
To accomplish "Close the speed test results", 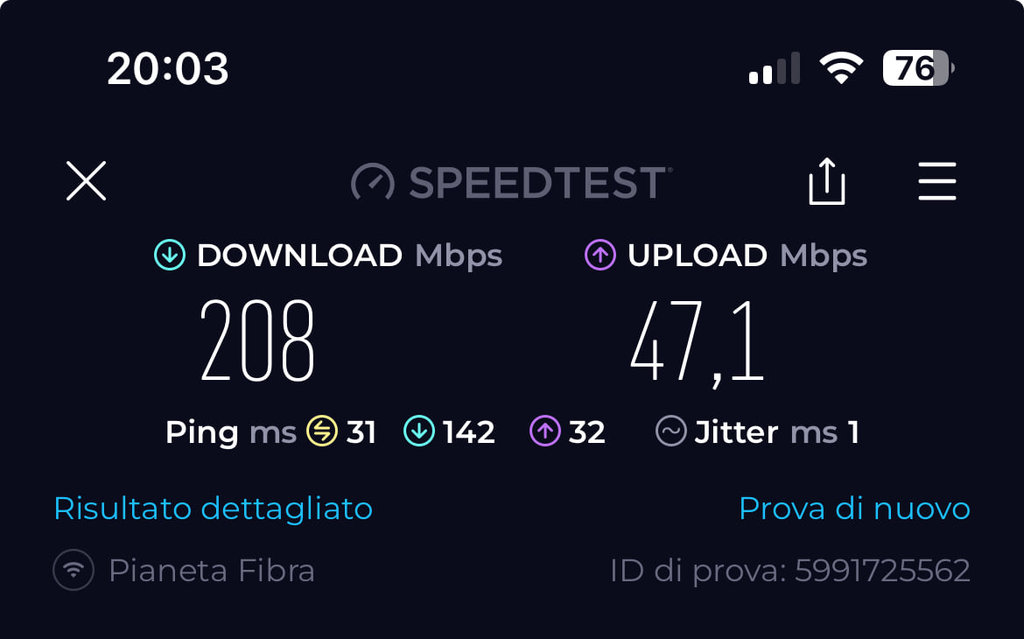I will pyautogui.click(x=86, y=182).
